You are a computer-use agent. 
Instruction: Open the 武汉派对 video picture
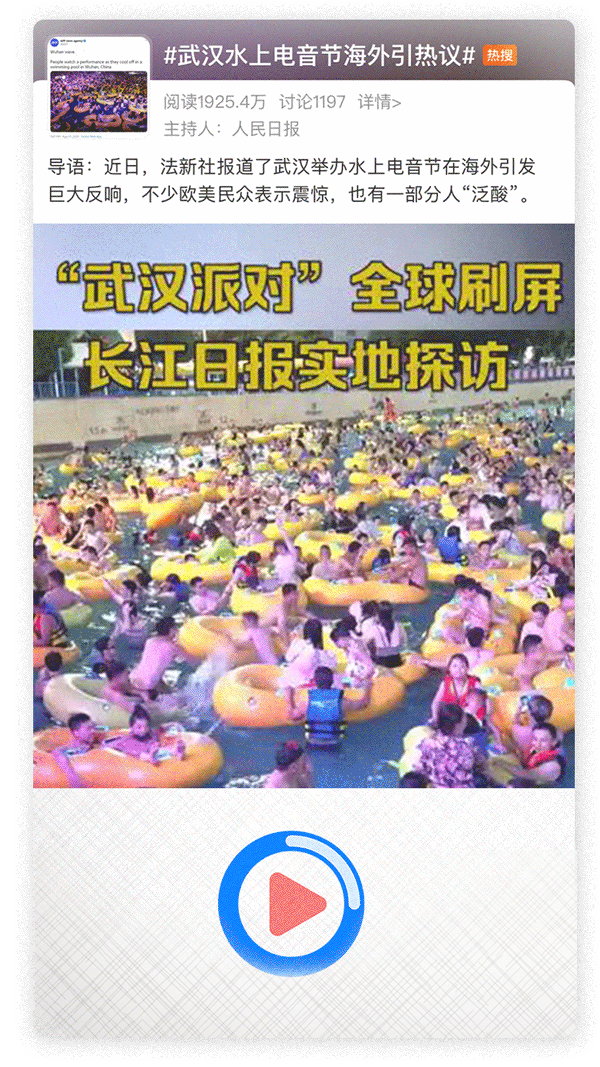click(x=304, y=505)
